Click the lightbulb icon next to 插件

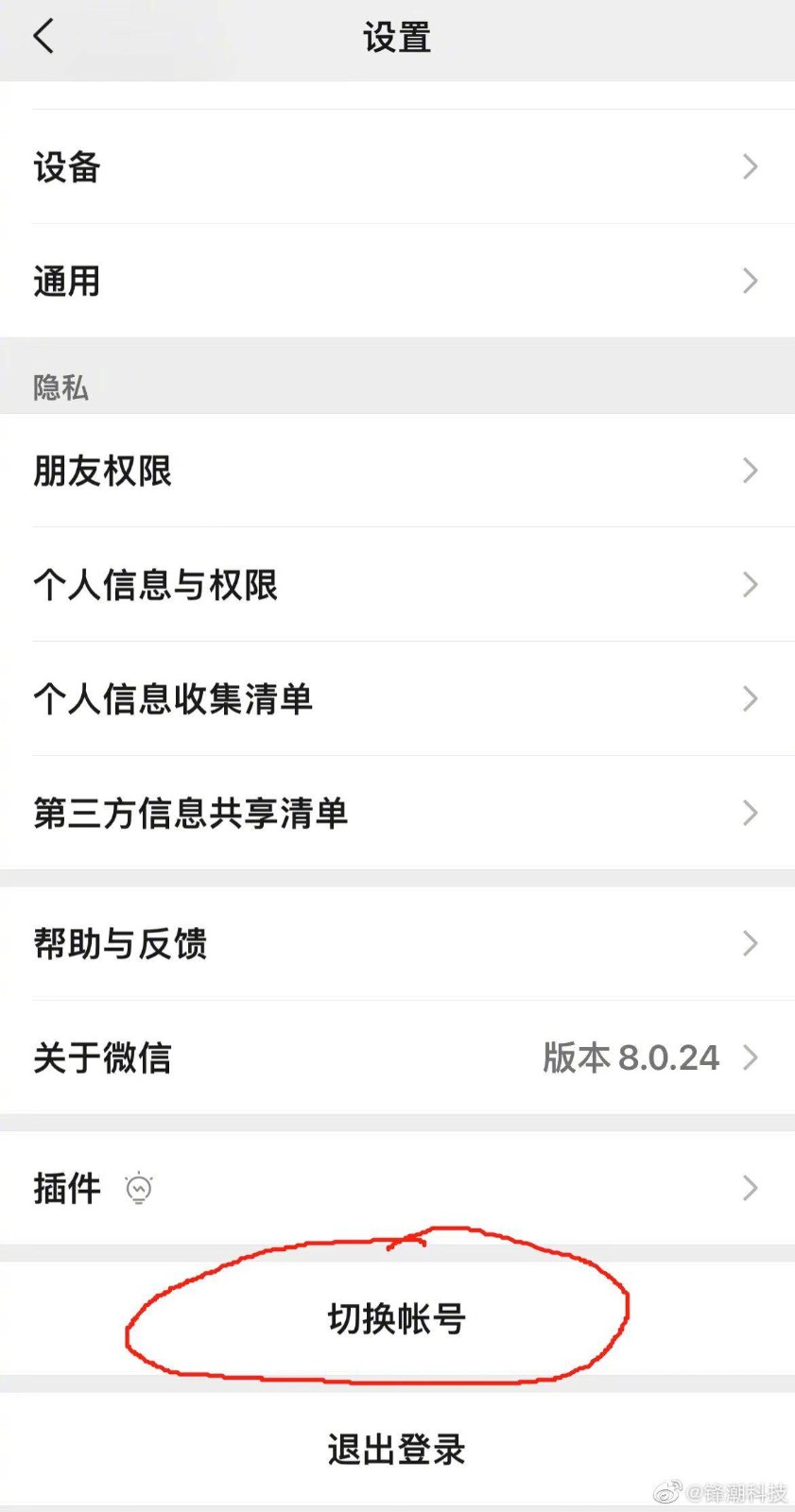click(138, 1188)
